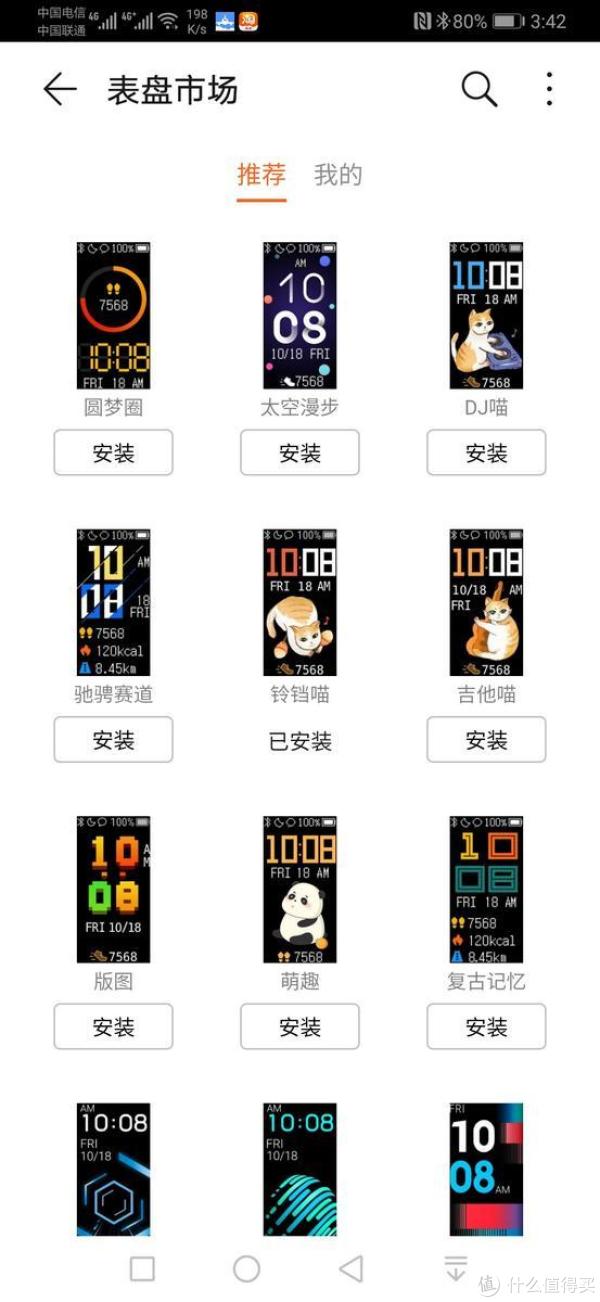The image size is (600, 1302).
Task: Open the three-dot overflow menu
Action: (549, 90)
